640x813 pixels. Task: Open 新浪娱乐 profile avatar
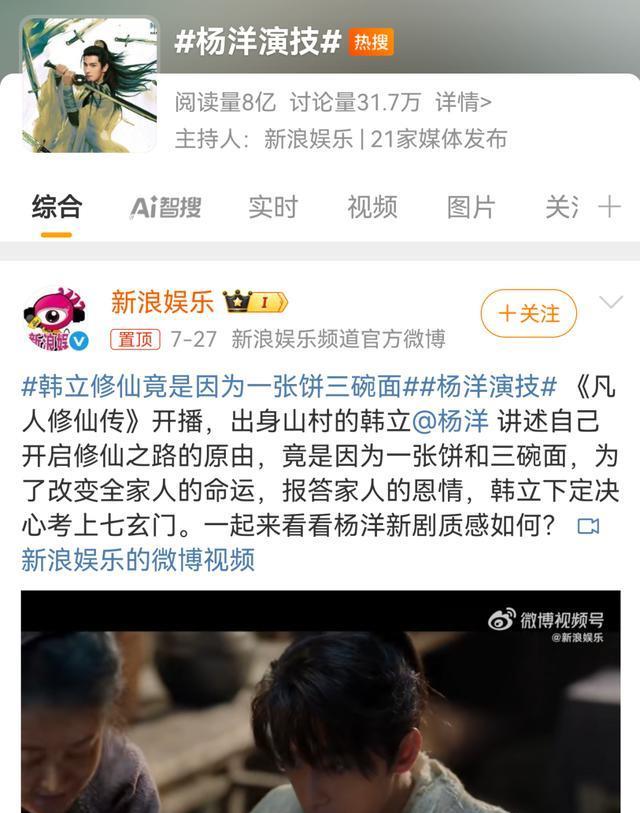pos(56,322)
